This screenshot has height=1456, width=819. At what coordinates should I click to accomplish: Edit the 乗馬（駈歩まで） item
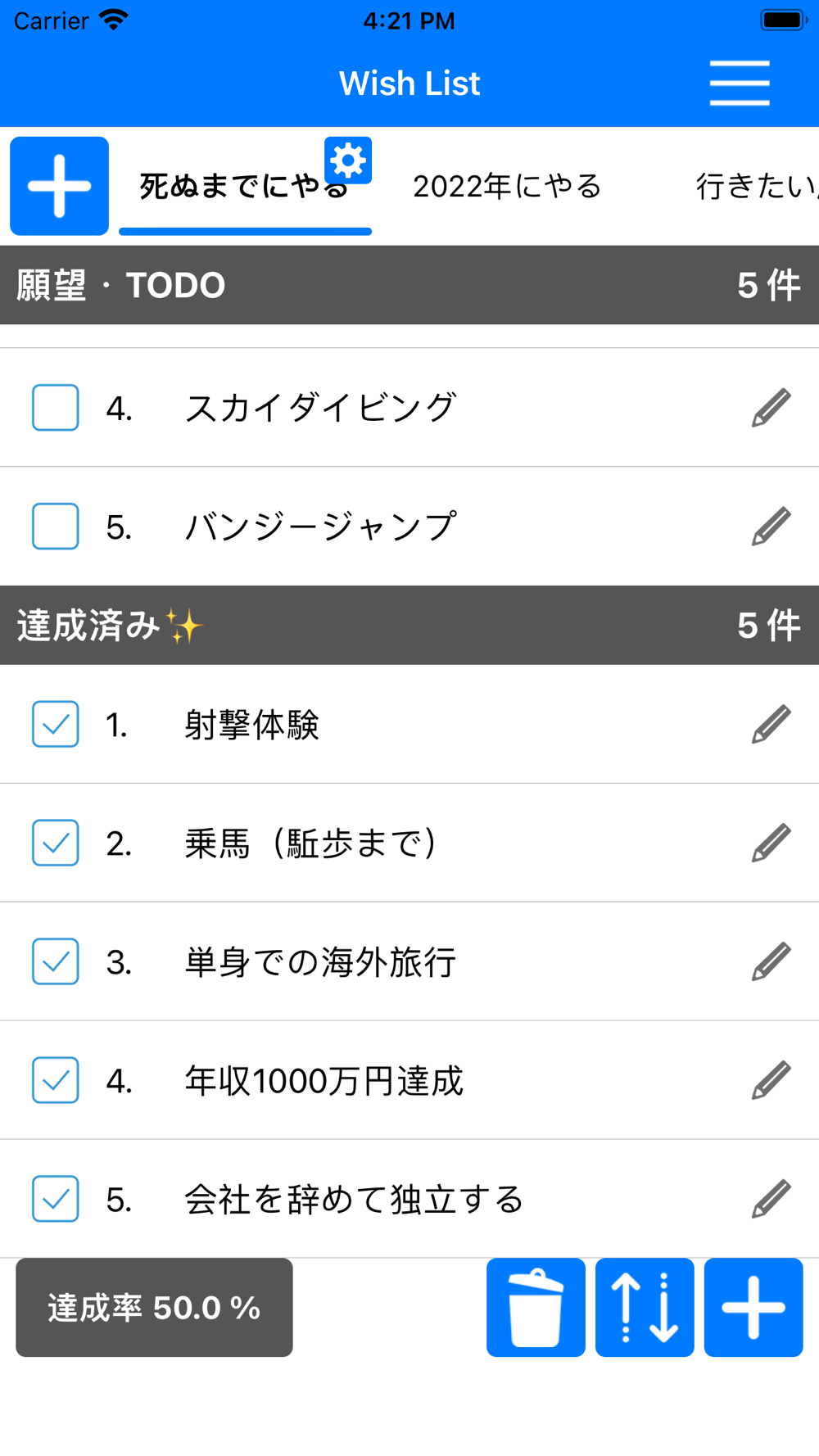coord(771,843)
